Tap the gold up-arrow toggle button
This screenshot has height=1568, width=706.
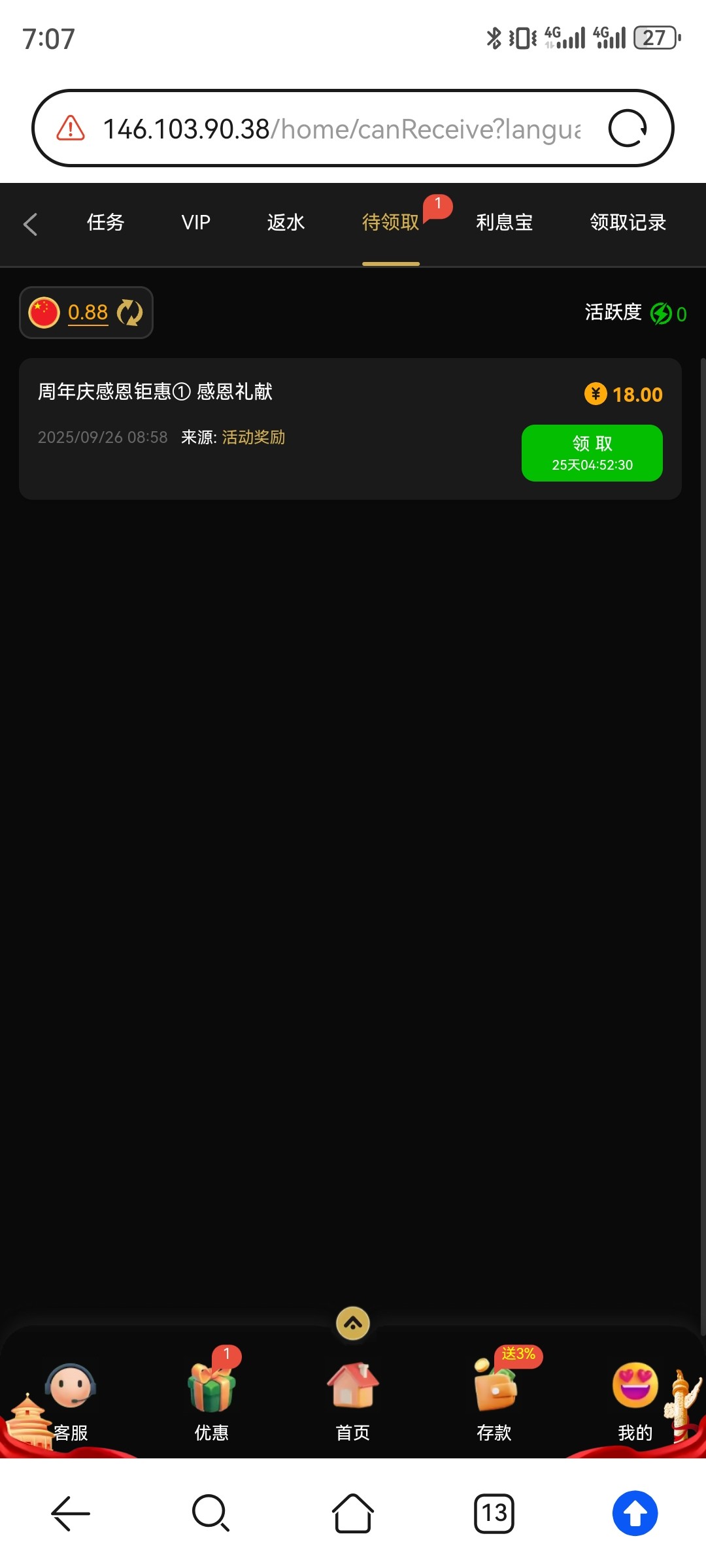pyautogui.click(x=353, y=1324)
